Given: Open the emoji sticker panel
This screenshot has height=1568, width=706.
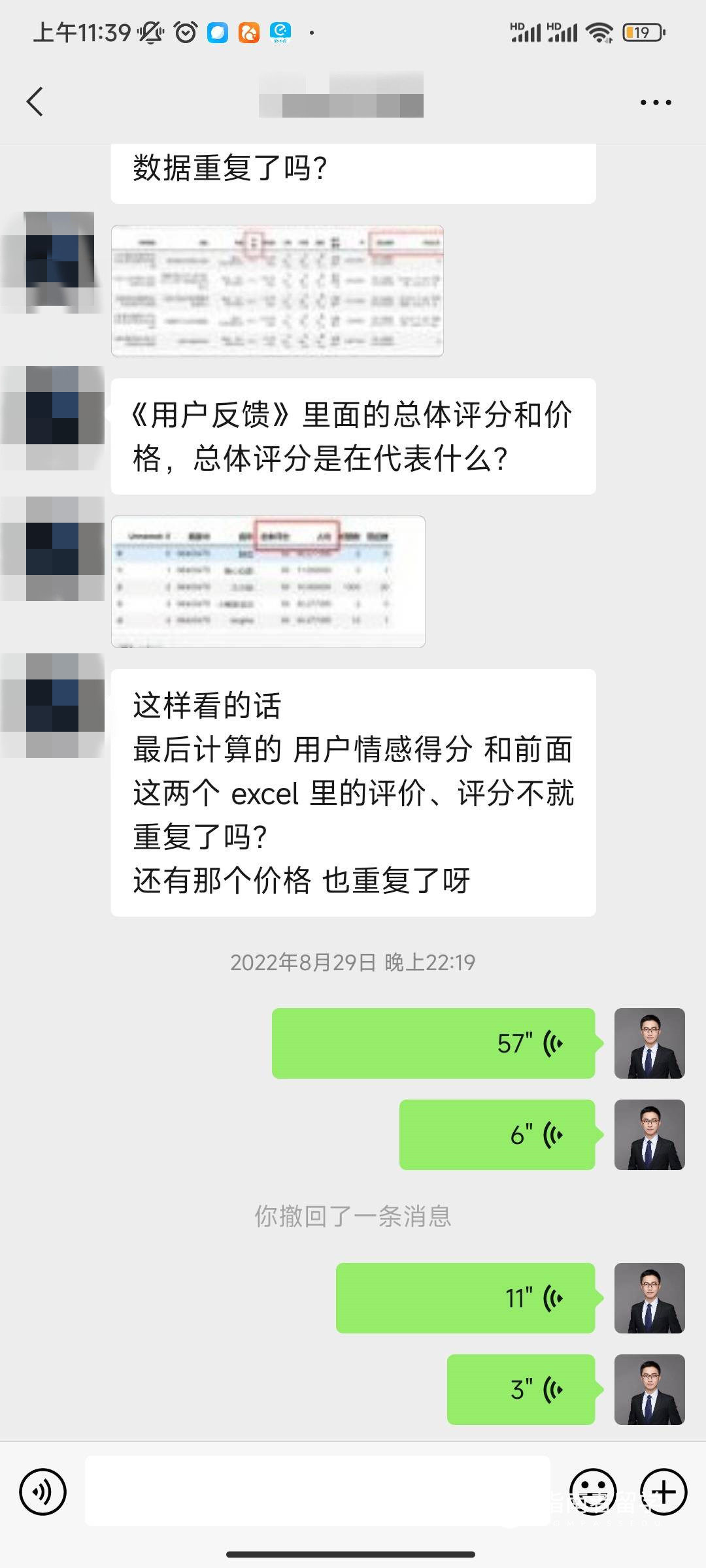Looking at the screenshot, I should (593, 1492).
